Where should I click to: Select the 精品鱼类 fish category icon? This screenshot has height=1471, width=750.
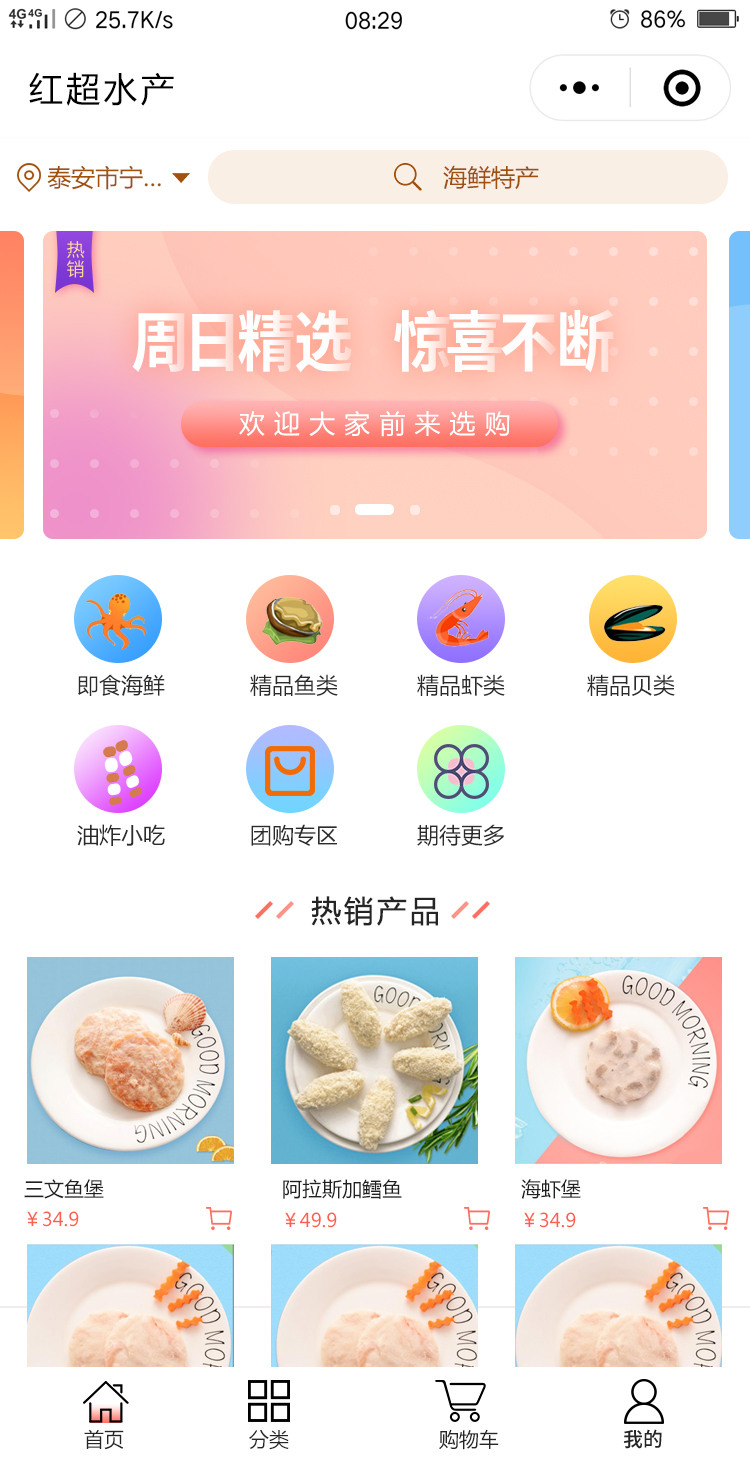pos(290,618)
